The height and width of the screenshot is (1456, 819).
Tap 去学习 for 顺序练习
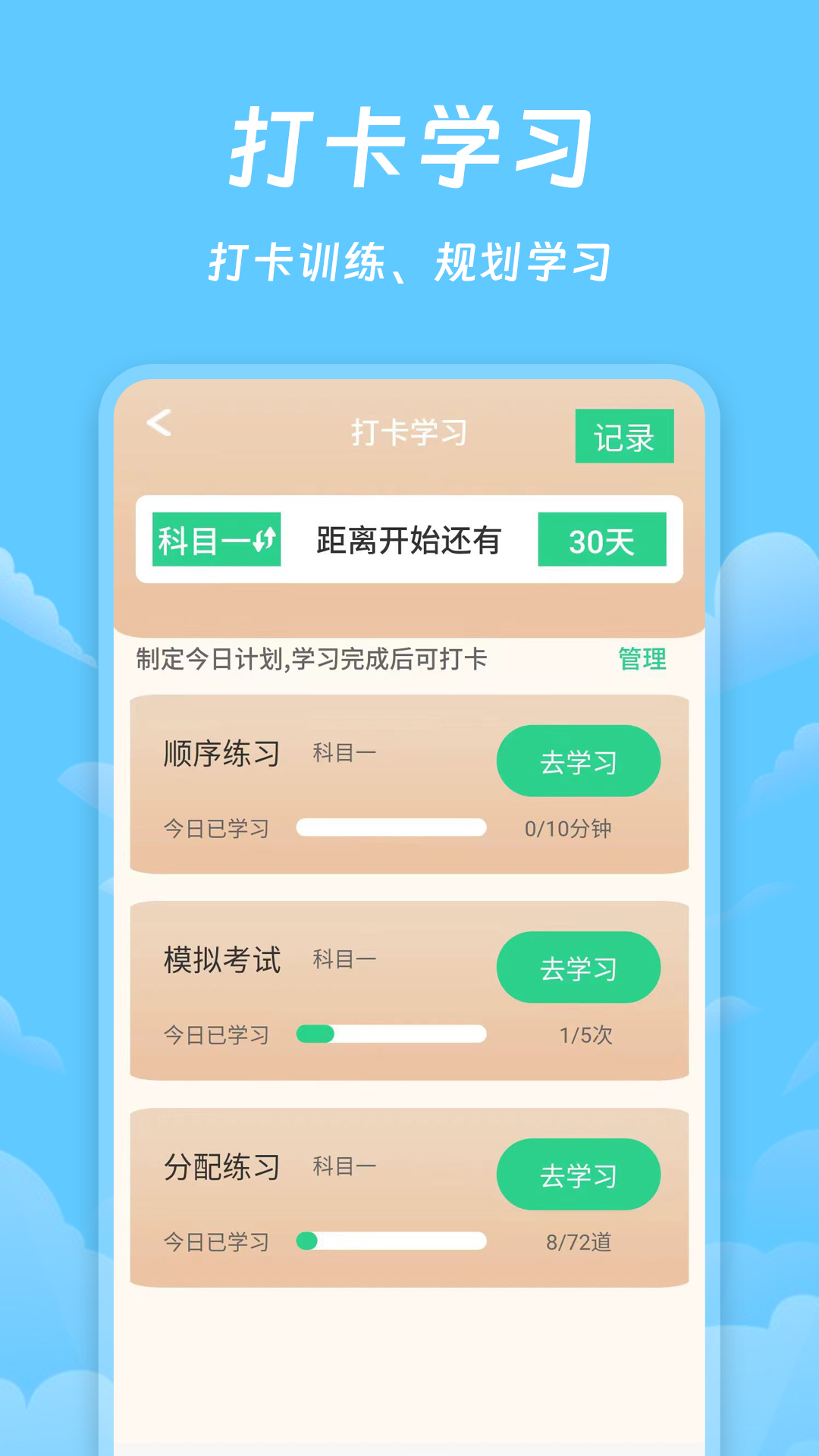tap(579, 761)
